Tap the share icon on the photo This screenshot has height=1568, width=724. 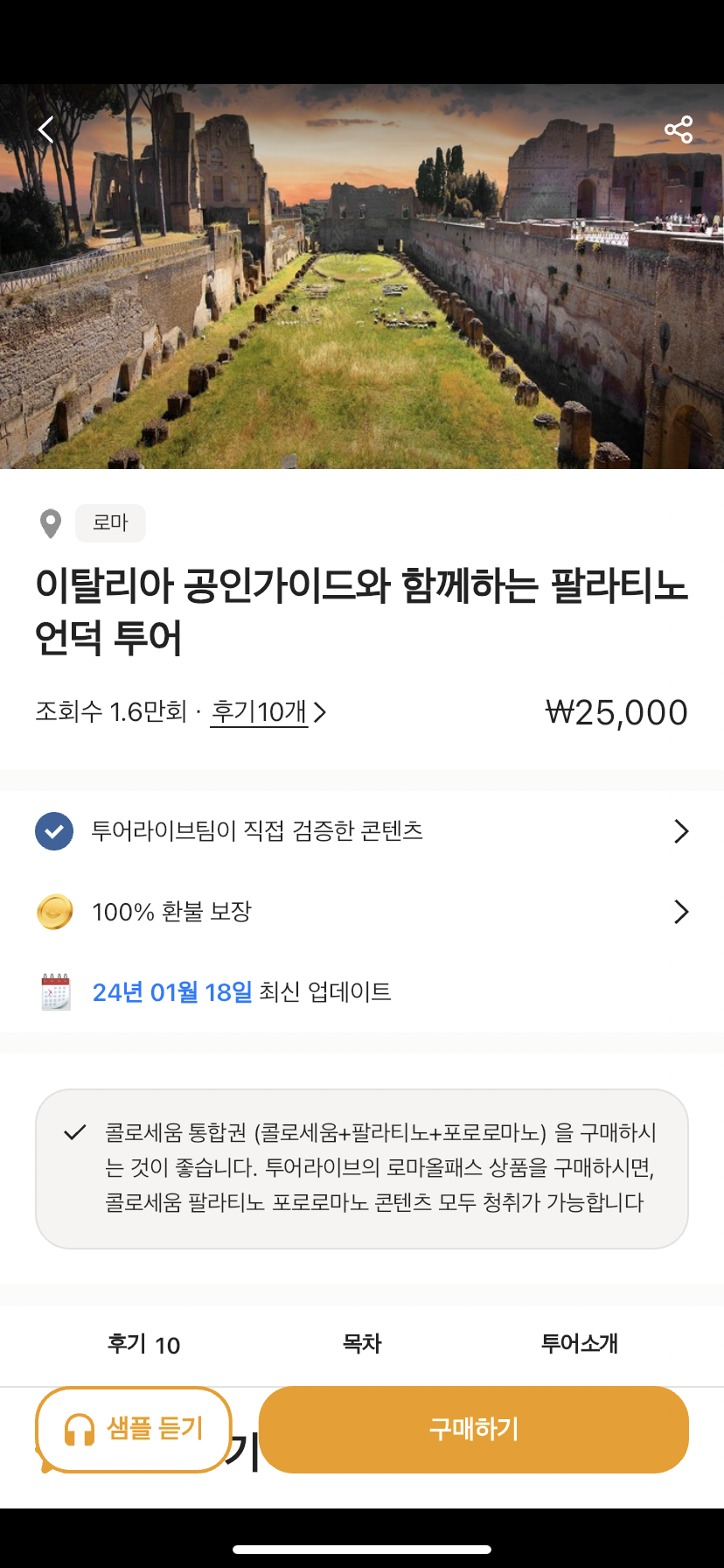point(679,129)
